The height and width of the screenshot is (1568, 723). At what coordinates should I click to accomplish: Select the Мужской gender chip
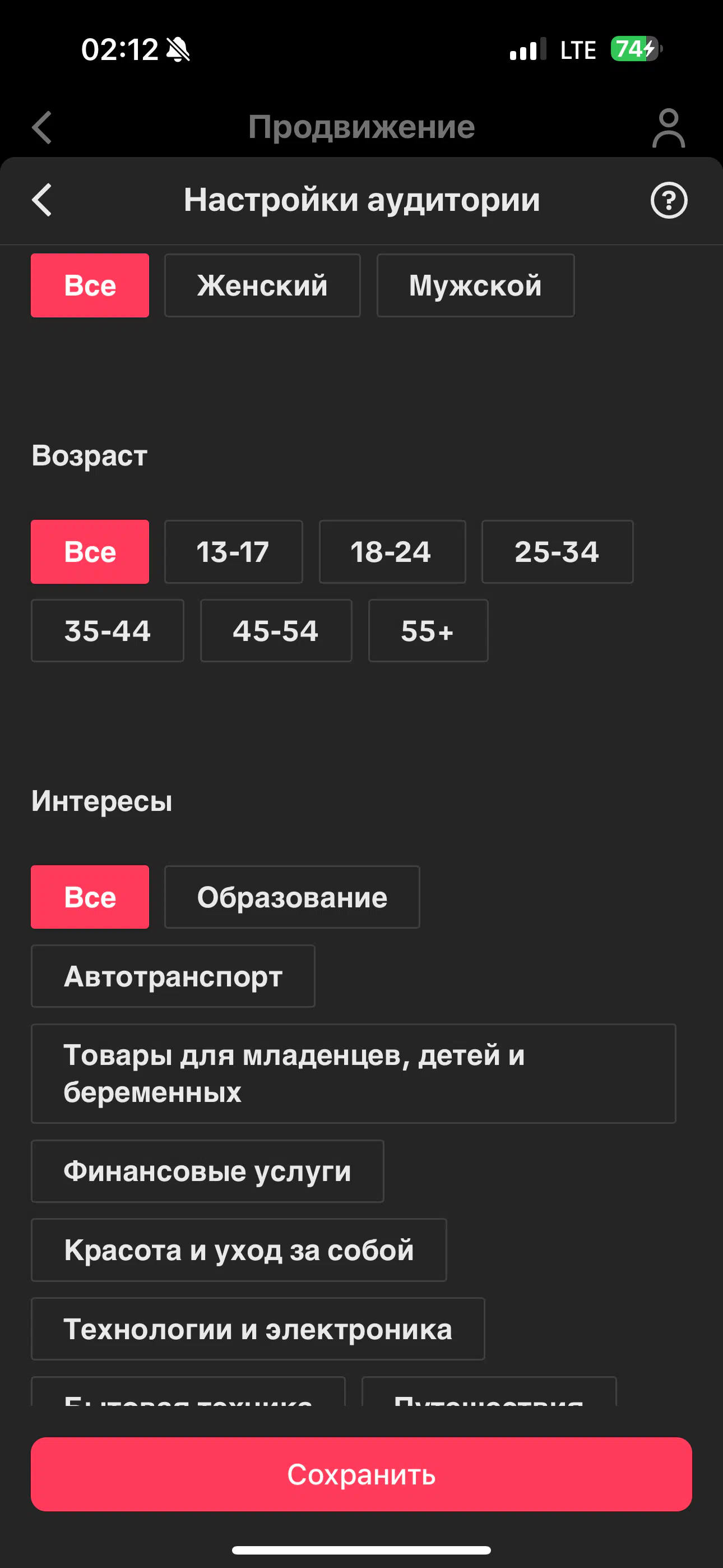475,285
